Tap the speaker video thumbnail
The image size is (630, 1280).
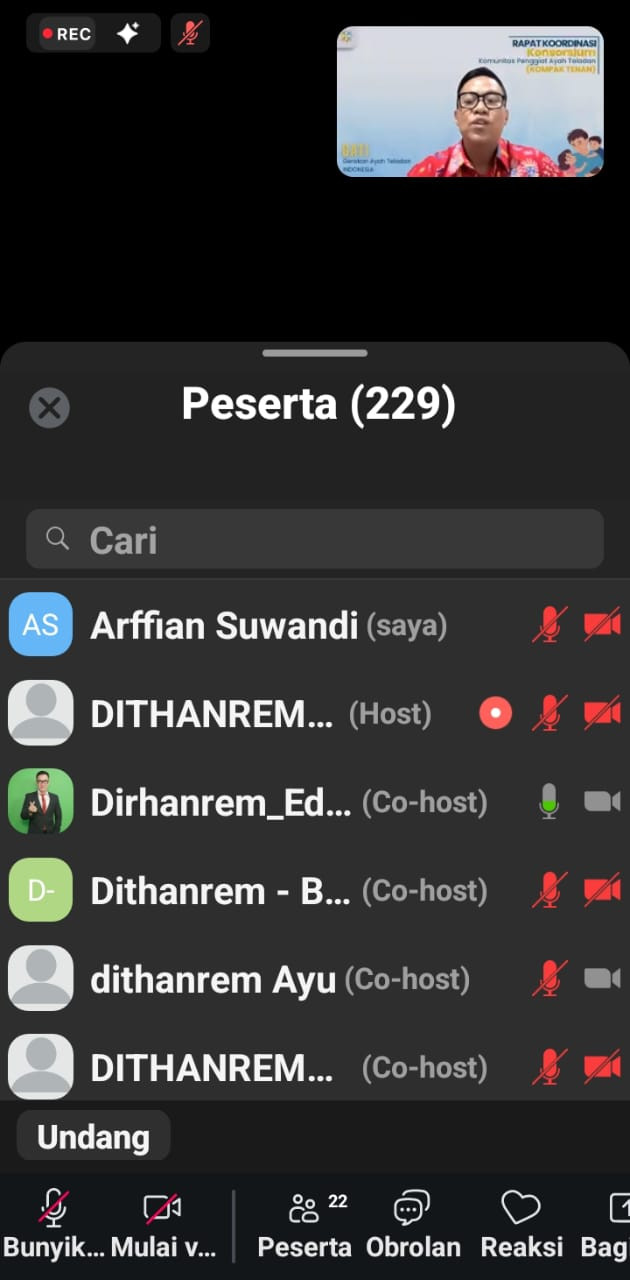pos(470,102)
